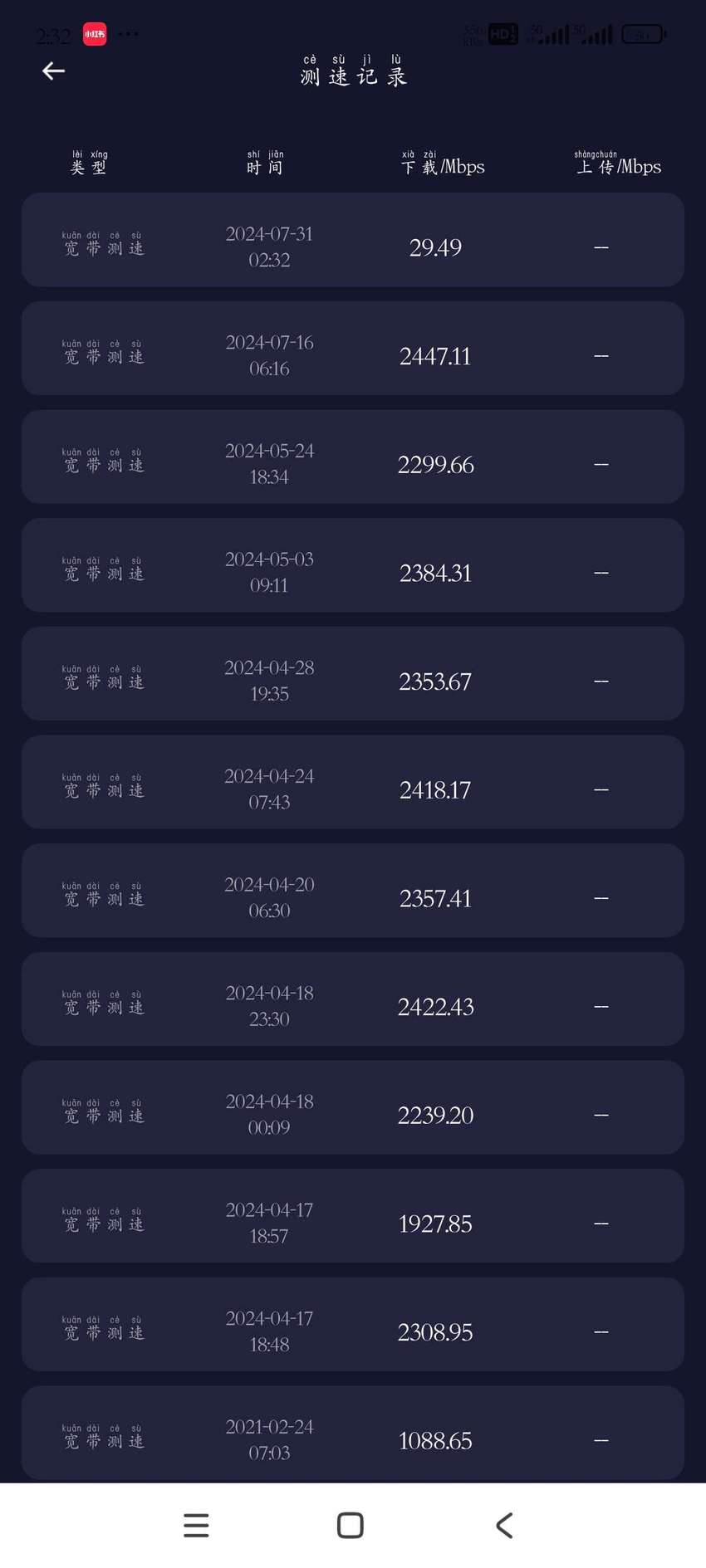Go back using the top-left arrow
Image resolution: width=706 pixels, height=1568 pixels.
pyautogui.click(x=53, y=71)
